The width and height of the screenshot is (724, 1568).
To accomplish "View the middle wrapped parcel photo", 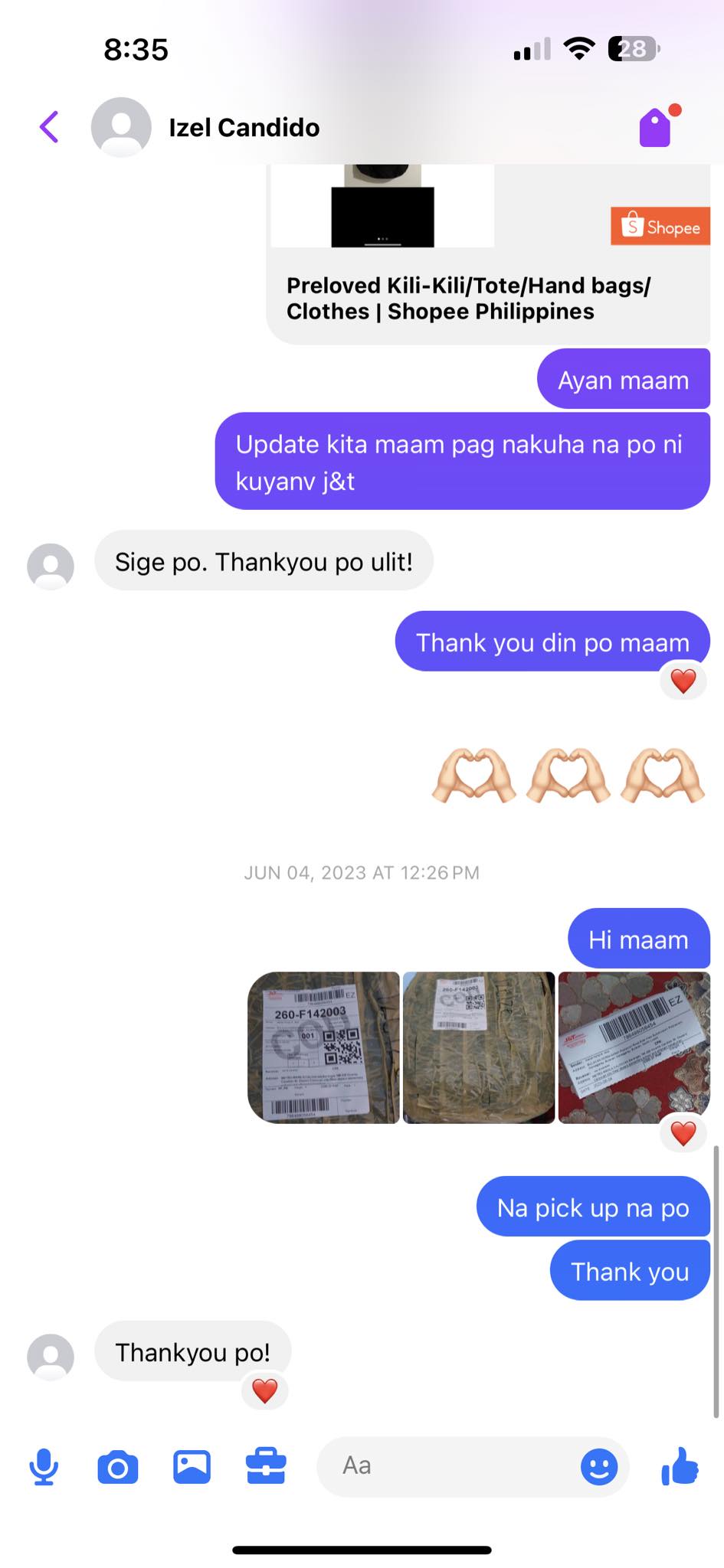I will [479, 1047].
